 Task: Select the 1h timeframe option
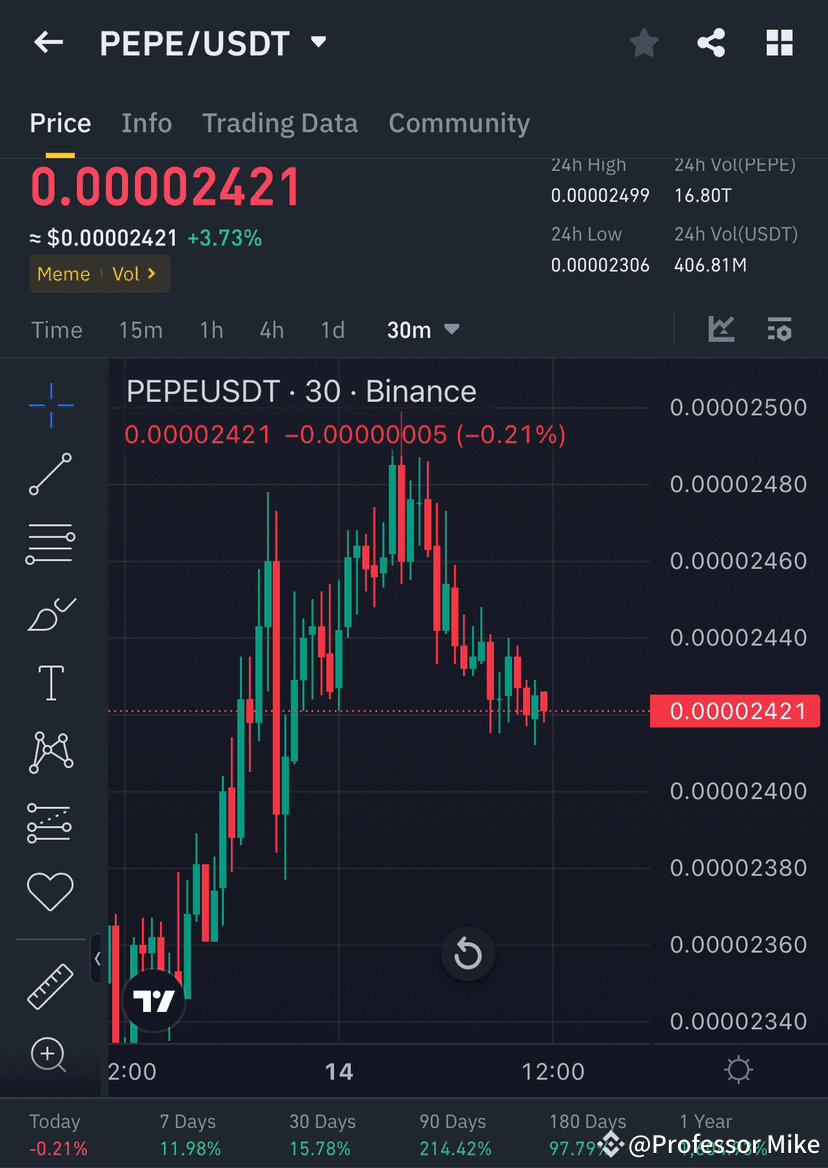pos(211,329)
